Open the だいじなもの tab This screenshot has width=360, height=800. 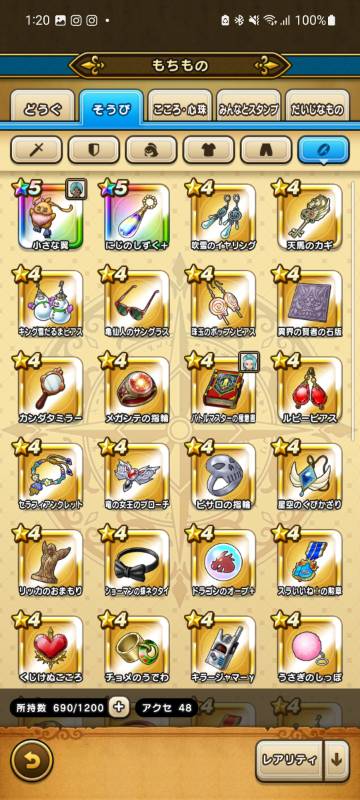[x=318, y=109]
